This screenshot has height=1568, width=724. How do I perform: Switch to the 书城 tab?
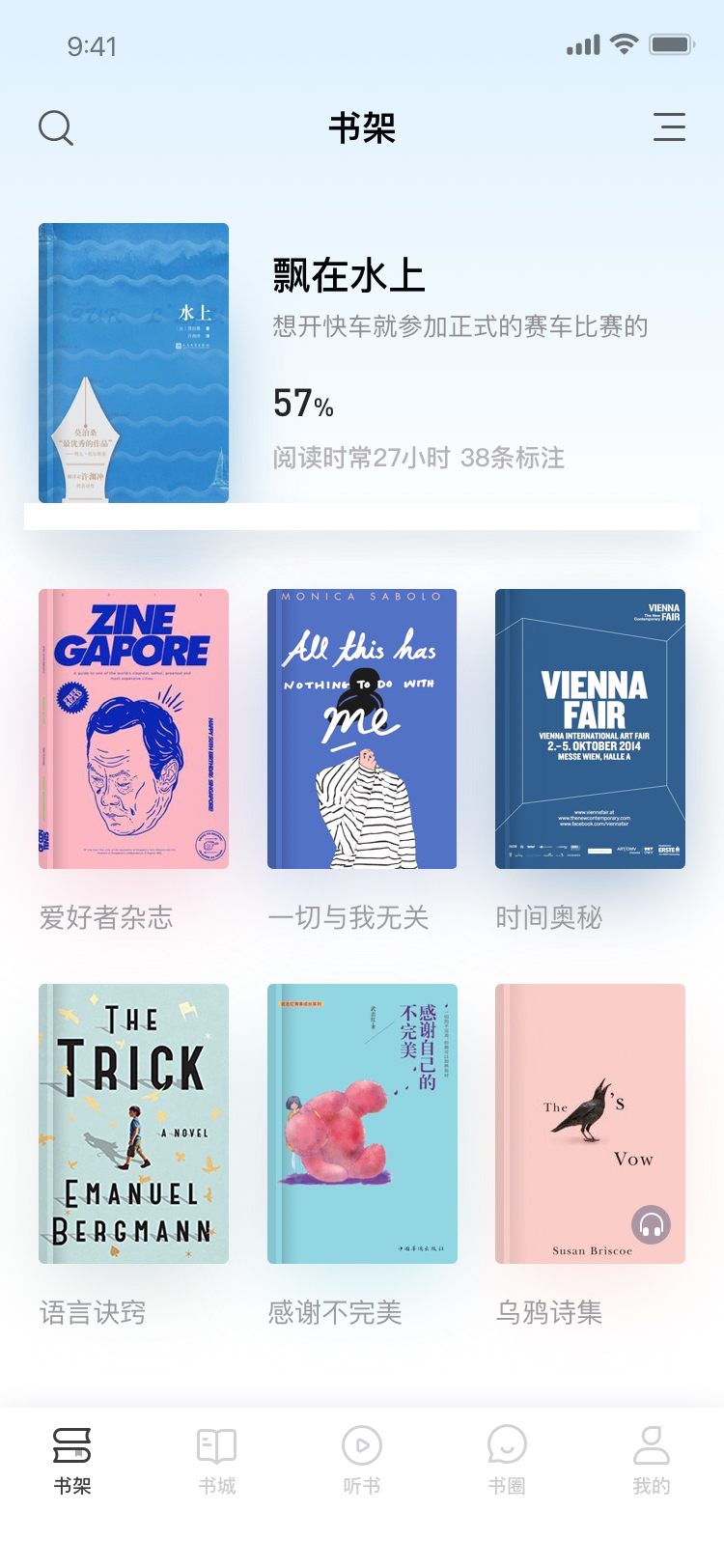[217, 1461]
